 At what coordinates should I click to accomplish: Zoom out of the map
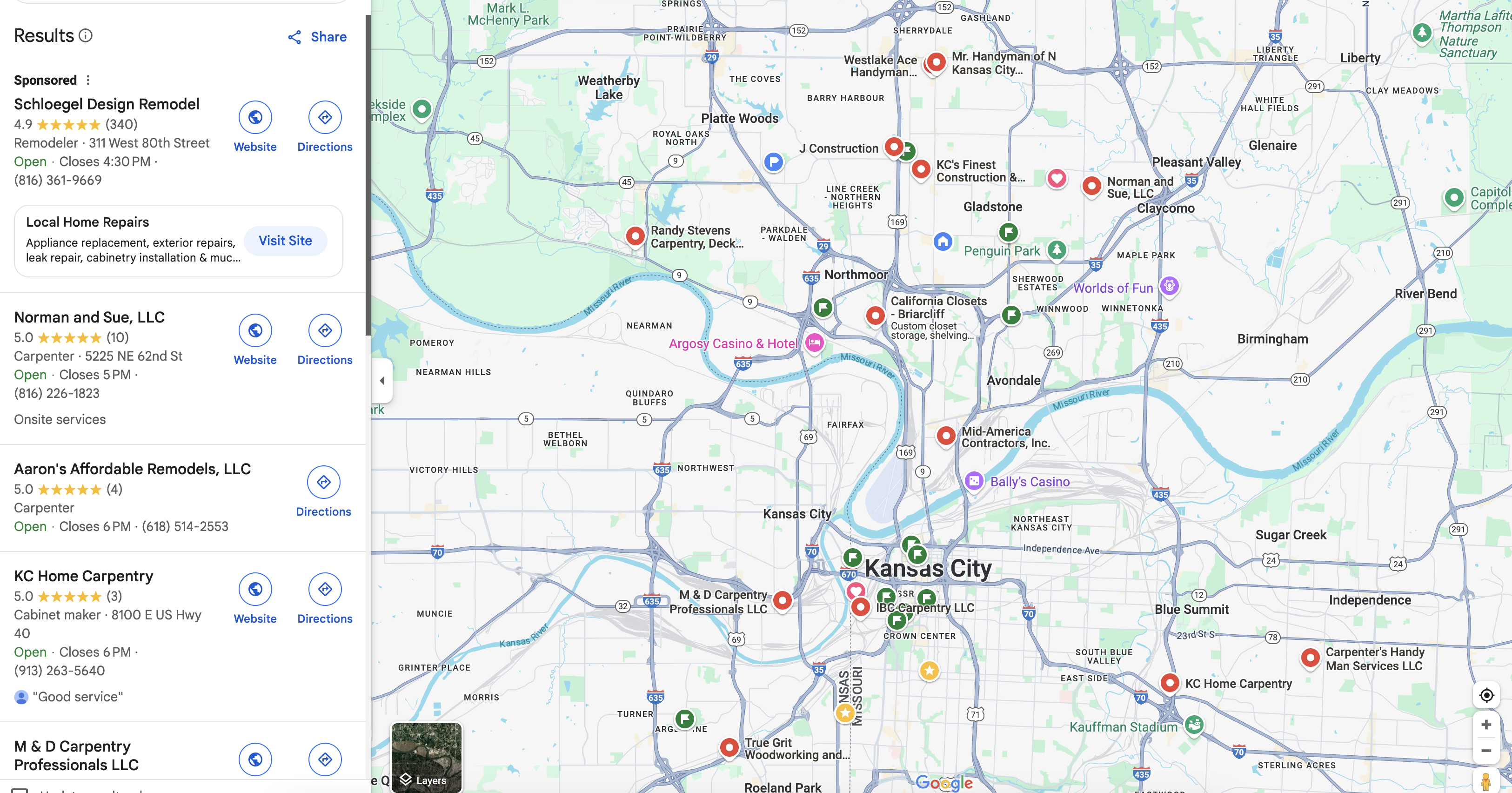click(x=1485, y=751)
